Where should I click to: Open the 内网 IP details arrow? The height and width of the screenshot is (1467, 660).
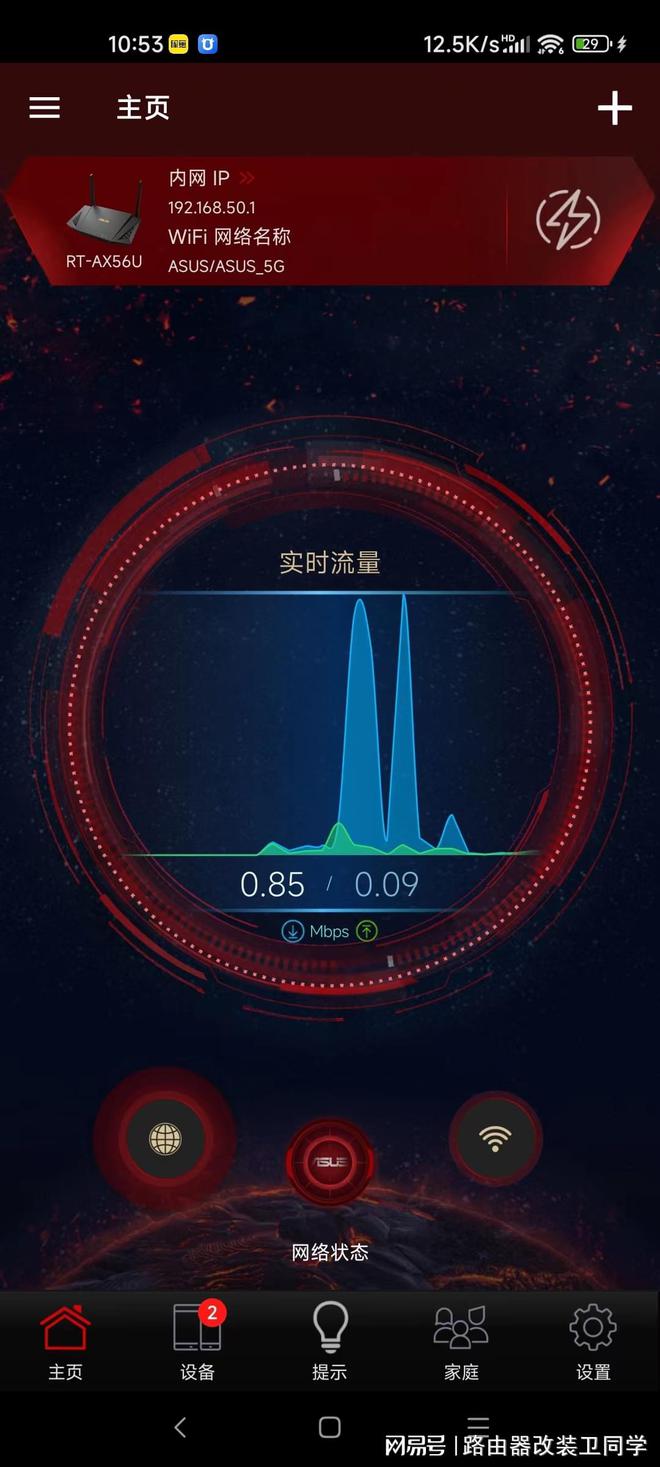coord(247,178)
